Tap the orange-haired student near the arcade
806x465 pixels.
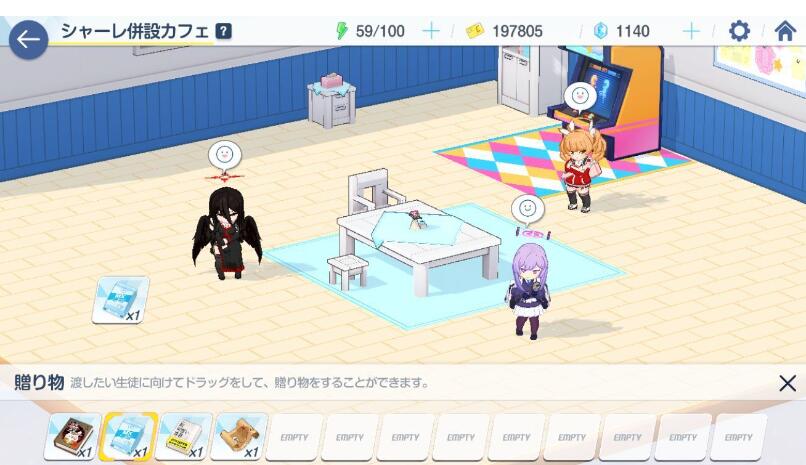click(x=578, y=170)
